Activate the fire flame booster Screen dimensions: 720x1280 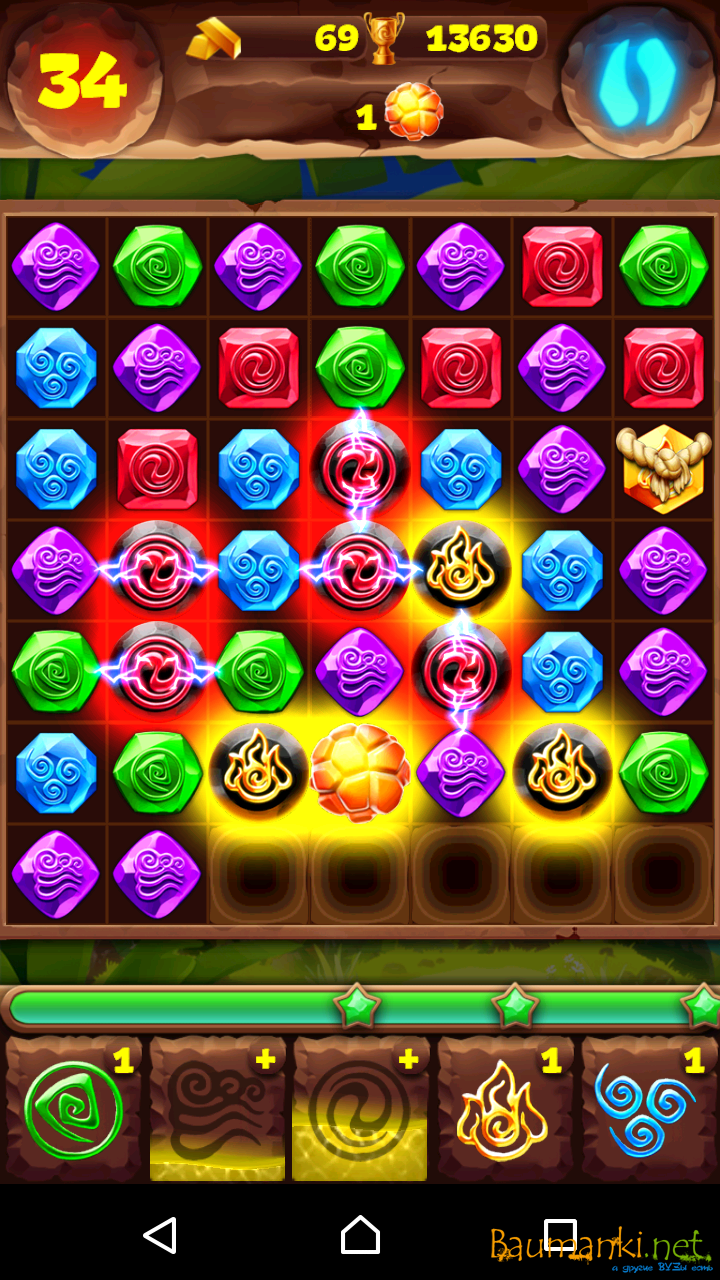(504, 1110)
